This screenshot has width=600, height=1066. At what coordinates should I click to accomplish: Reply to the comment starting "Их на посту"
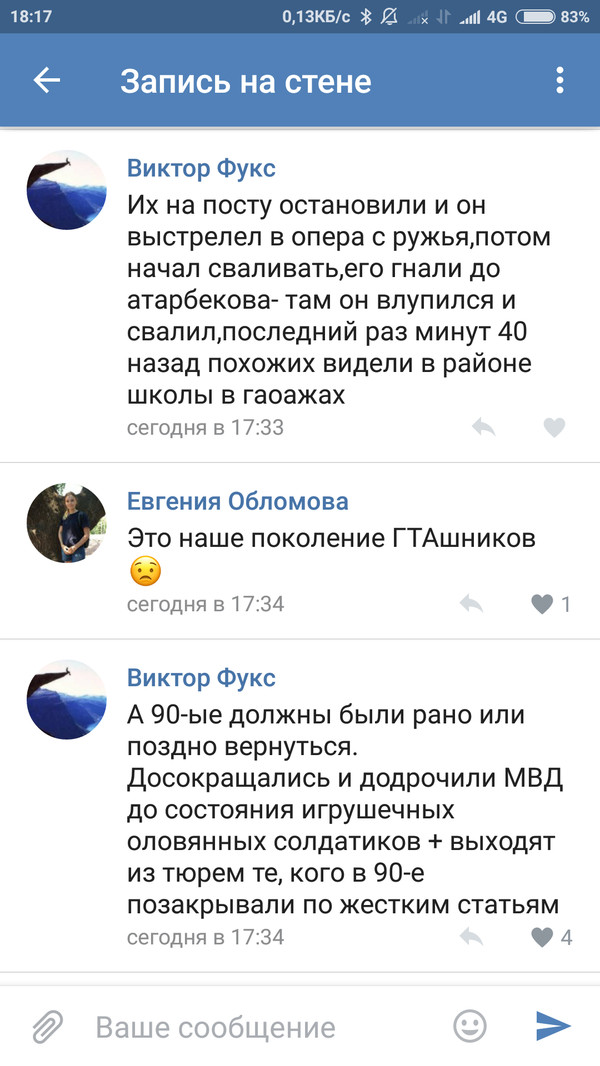click(x=484, y=428)
